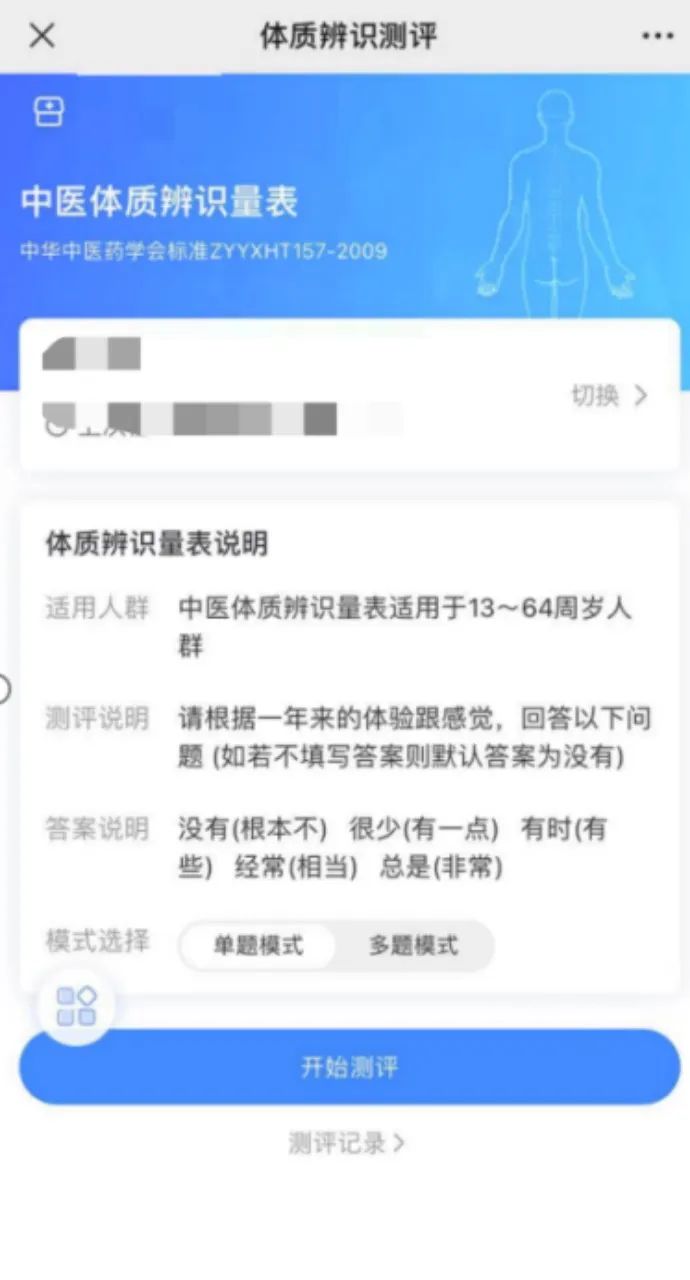
Task: Tap 切换 to switch user profile
Action: [x=609, y=396]
